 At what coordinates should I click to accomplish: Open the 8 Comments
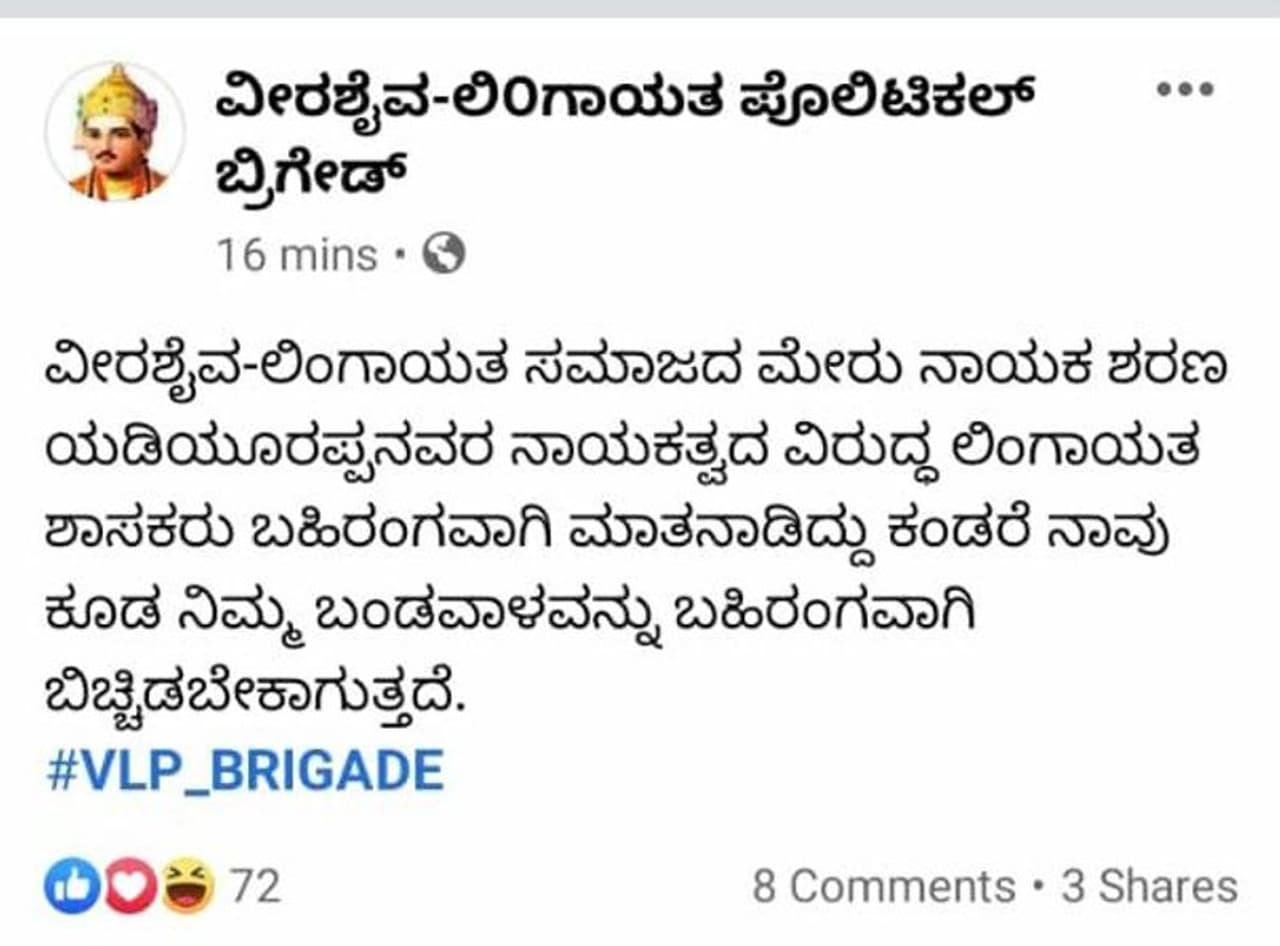tap(883, 886)
